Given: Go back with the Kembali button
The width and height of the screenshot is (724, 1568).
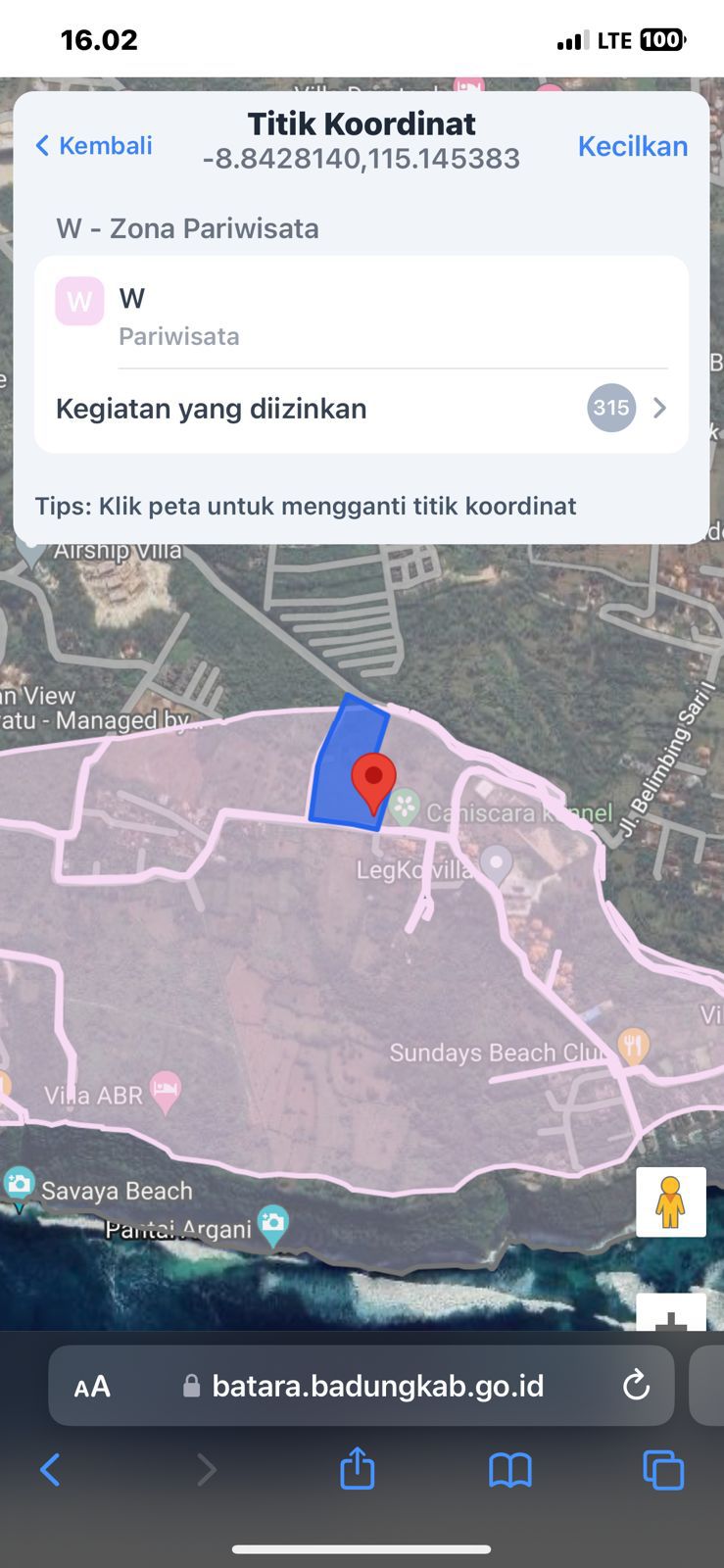Looking at the screenshot, I should point(94,146).
